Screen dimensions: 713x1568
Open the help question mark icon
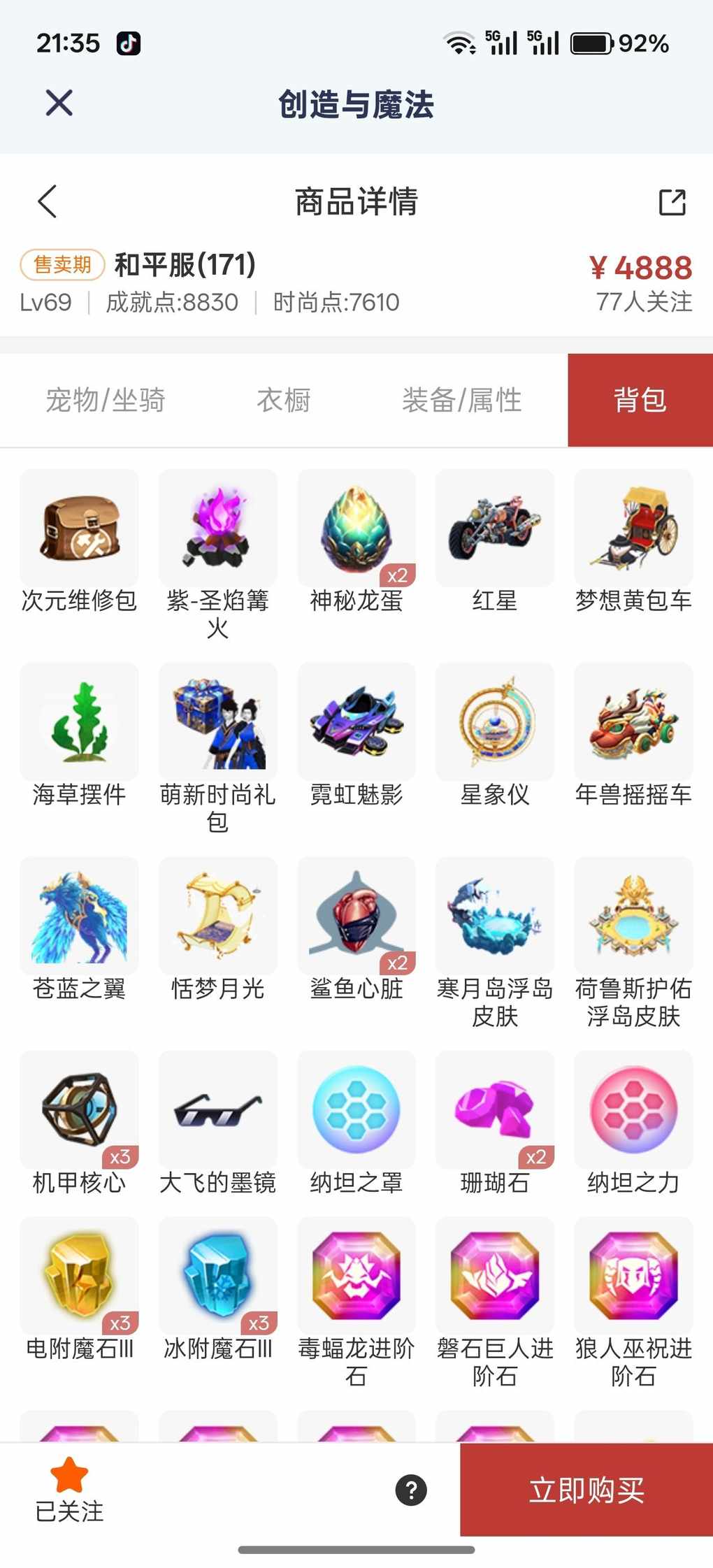point(411,1490)
